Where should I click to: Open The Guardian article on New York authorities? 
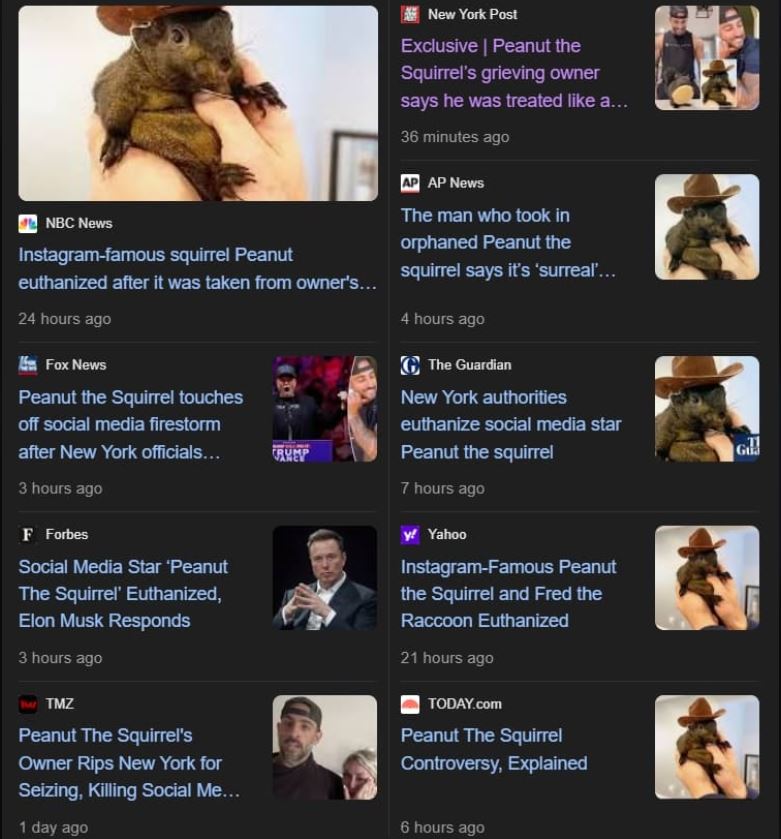click(x=510, y=424)
